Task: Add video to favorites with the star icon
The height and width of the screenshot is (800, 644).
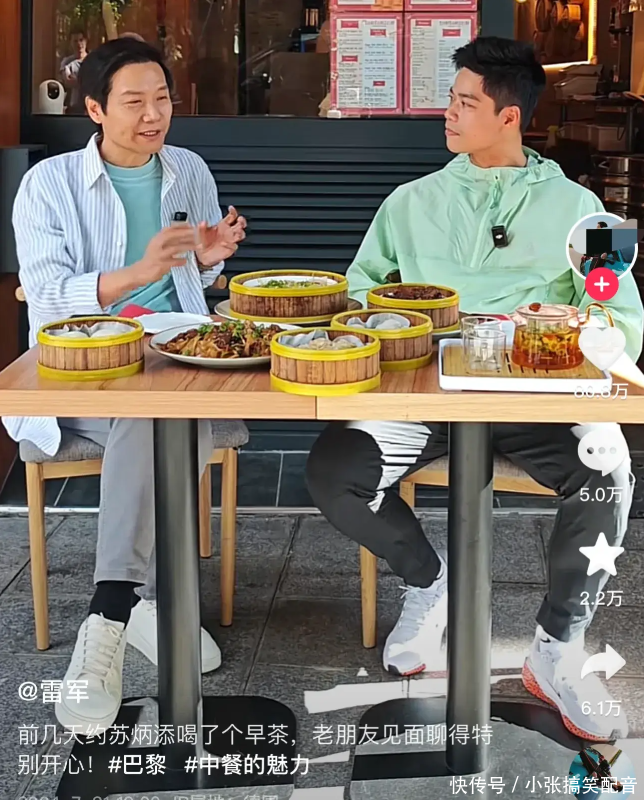Action: pos(601,555)
